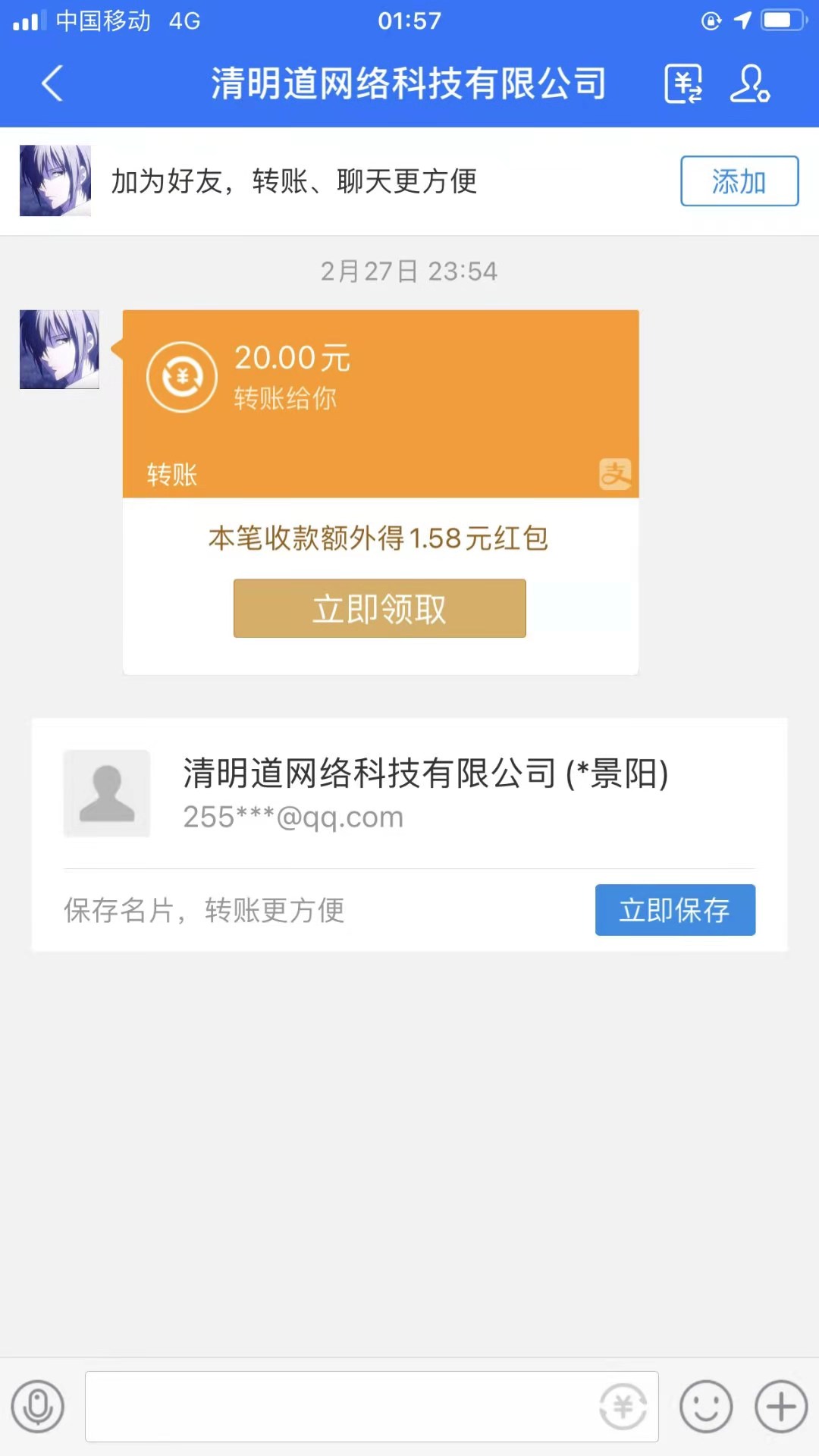Switch to voice input microphone

coord(37,1407)
